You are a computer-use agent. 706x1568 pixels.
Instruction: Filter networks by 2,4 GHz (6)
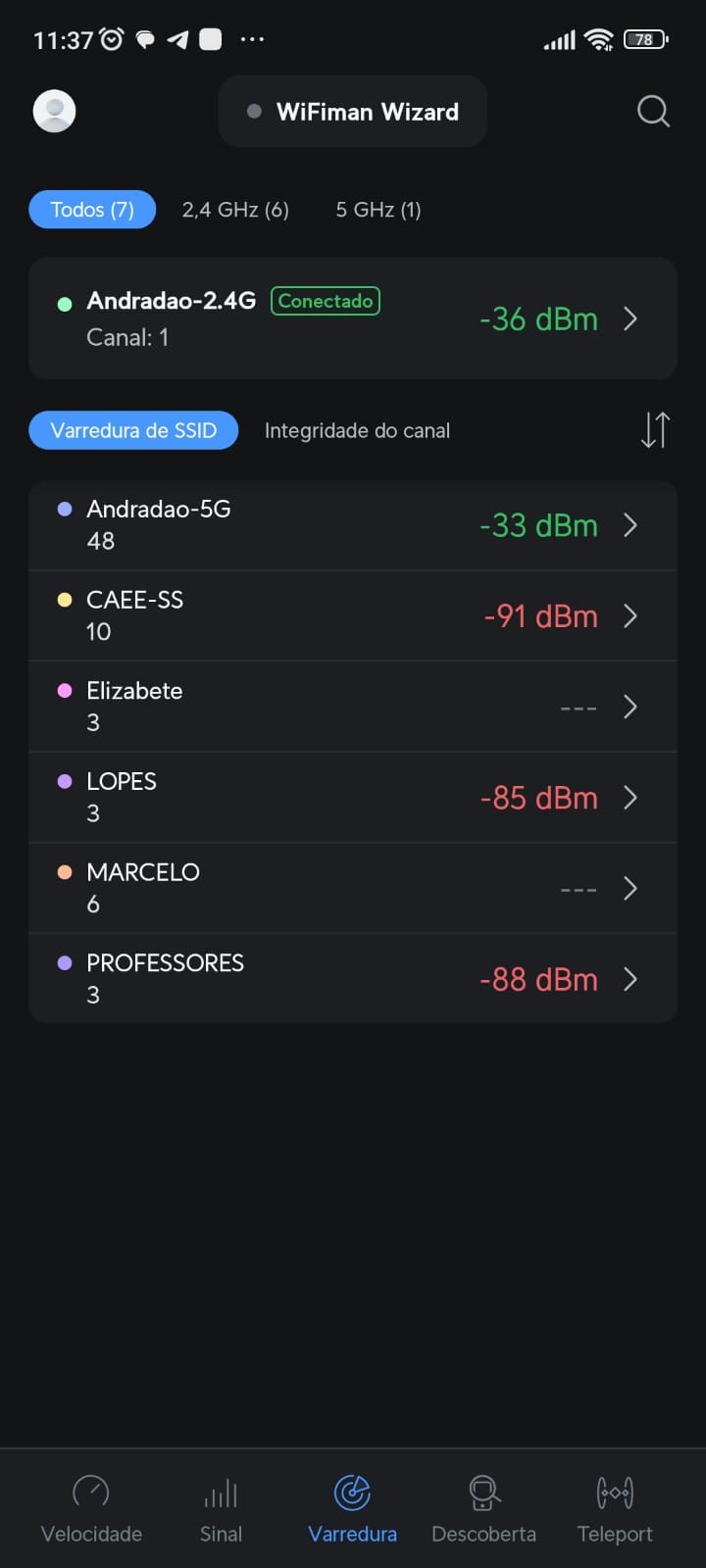pos(235,210)
